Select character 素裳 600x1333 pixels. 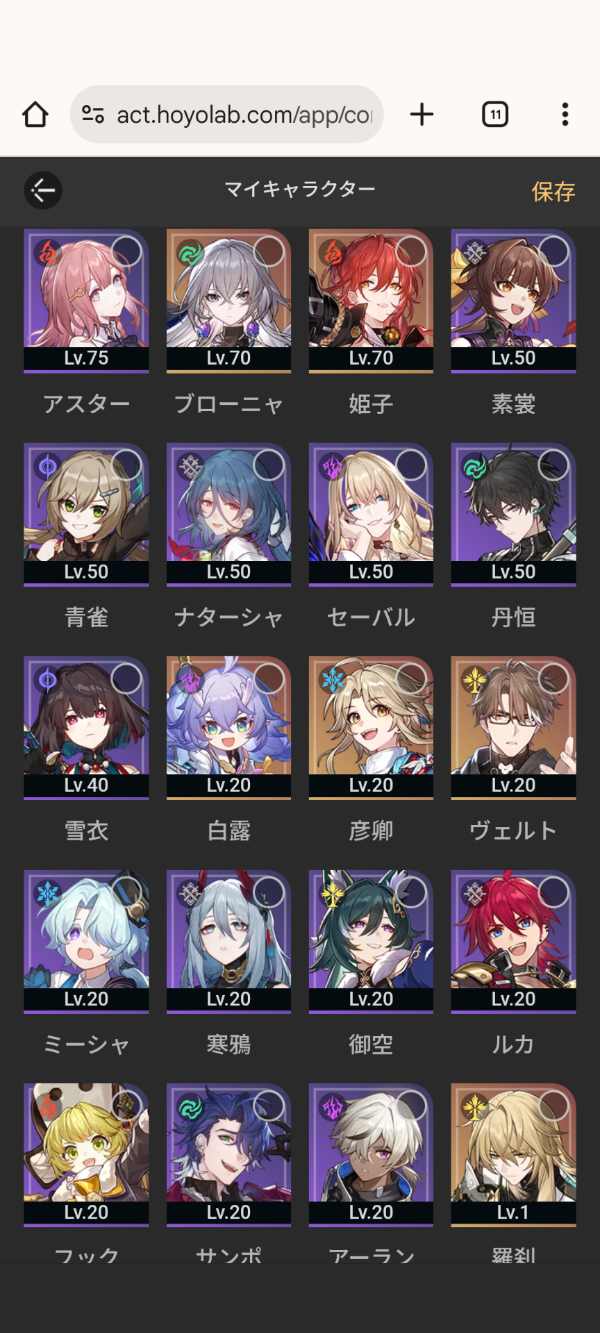[513, 300]
